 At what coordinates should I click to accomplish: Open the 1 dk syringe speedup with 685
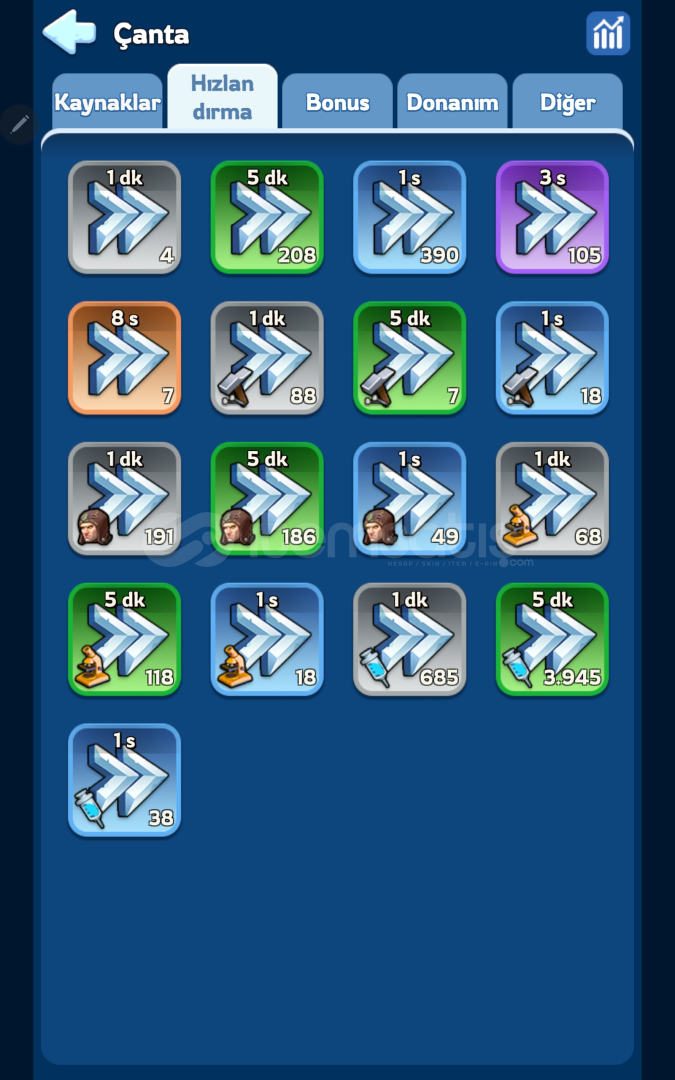click(x=410, y=639)
